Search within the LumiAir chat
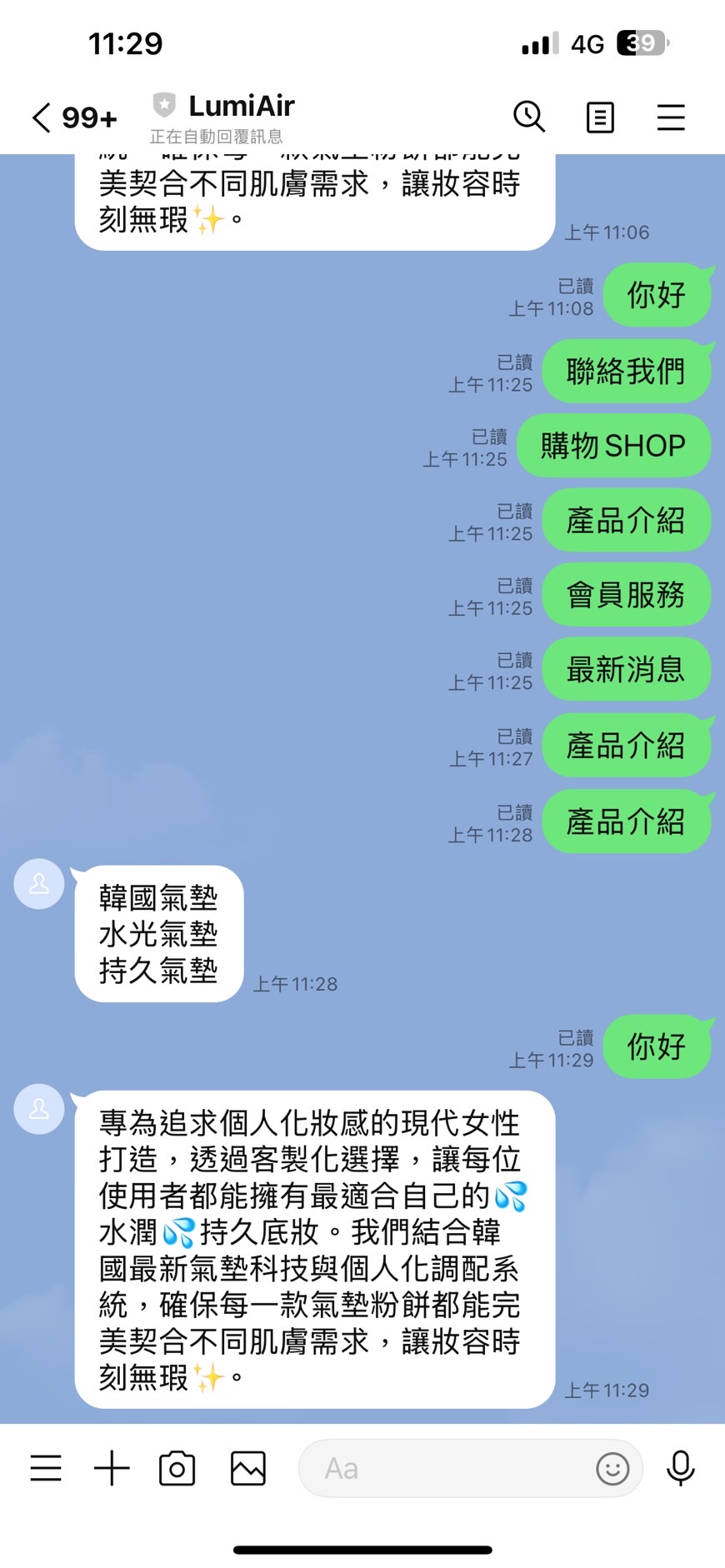This screenshot has width=725, height=1568. [528, 117]
